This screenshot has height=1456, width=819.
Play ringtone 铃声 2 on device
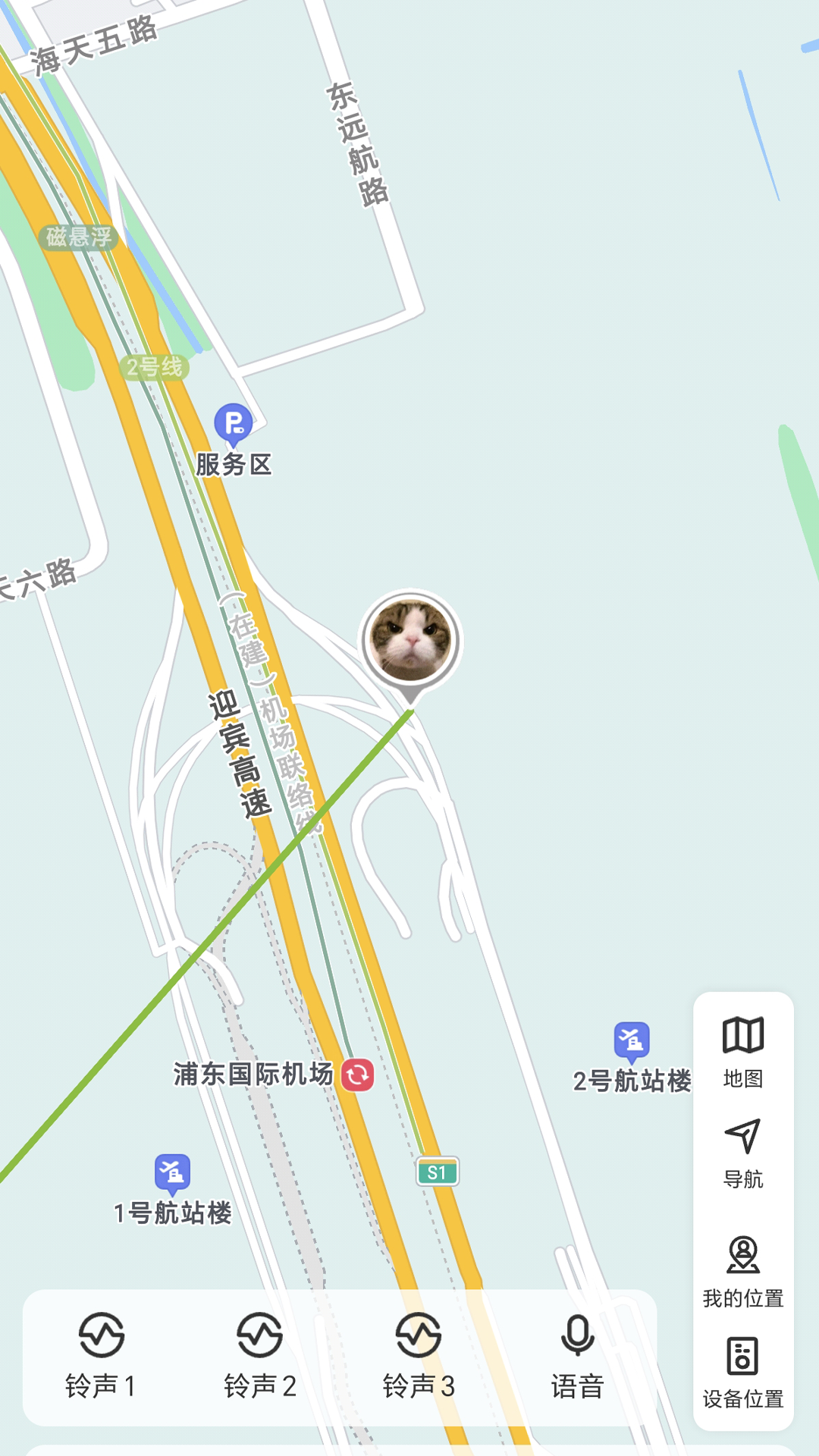[x=259, y=1355]
